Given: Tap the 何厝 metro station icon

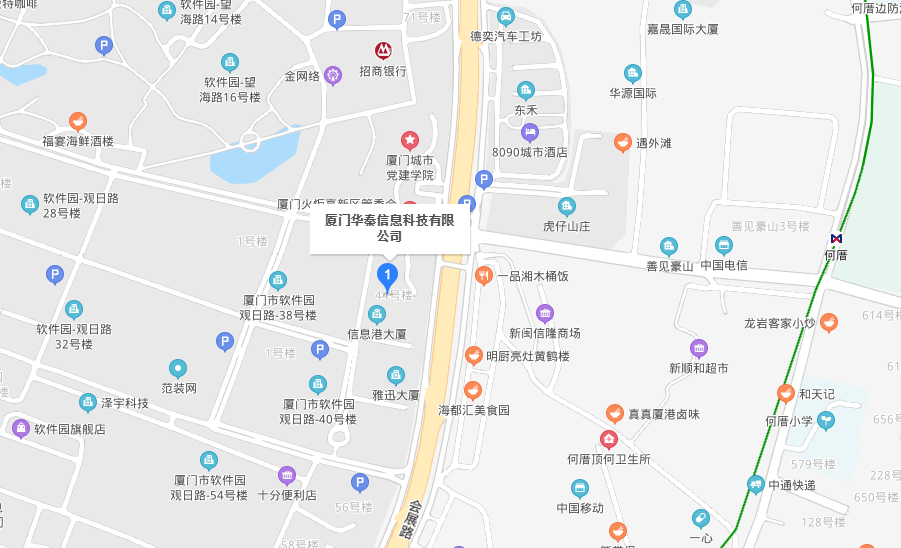Looking at the screenshot, I should (836, 238).
